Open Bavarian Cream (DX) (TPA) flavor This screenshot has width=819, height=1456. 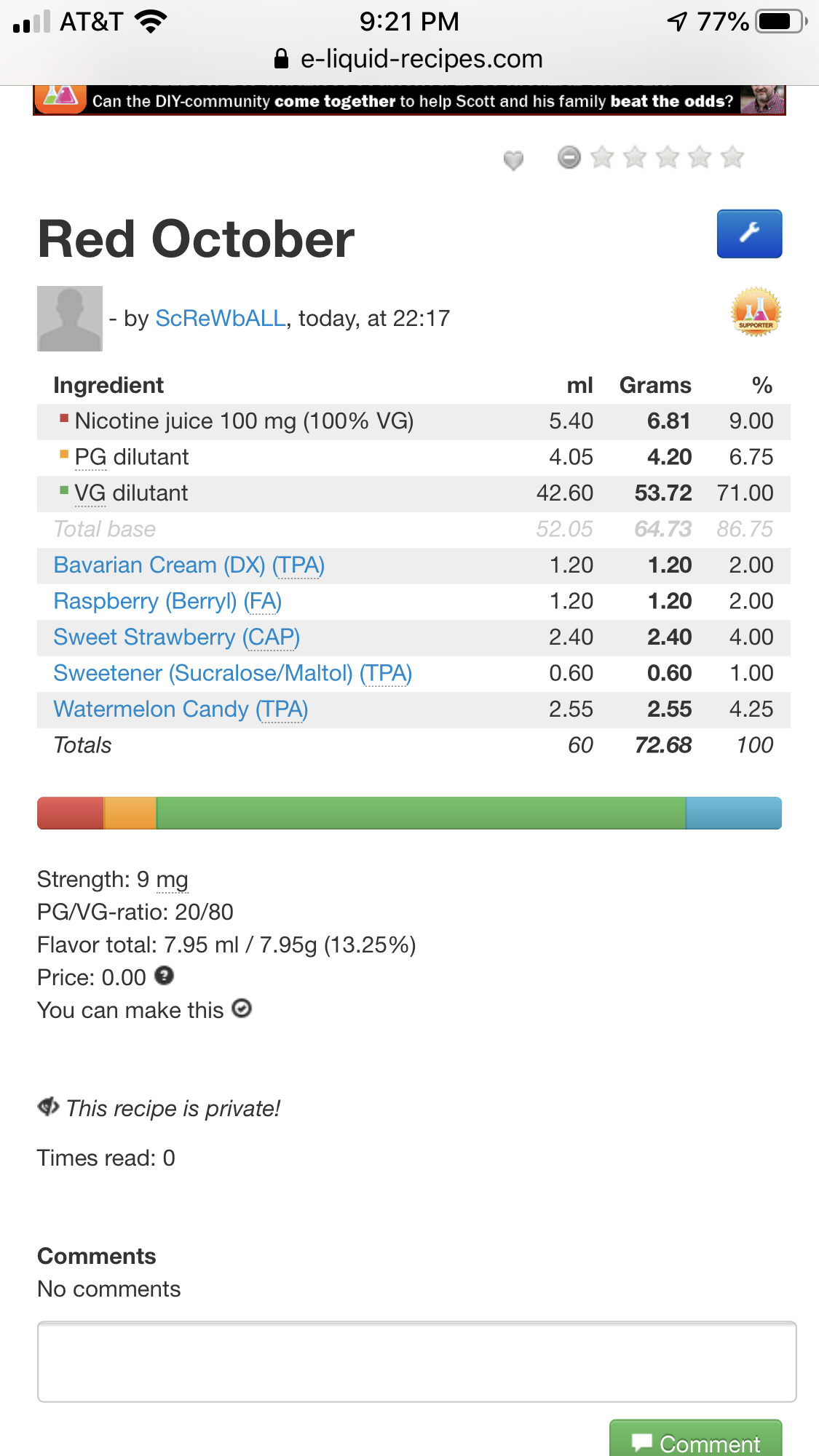pyautogui.click(x=189, y=565)
